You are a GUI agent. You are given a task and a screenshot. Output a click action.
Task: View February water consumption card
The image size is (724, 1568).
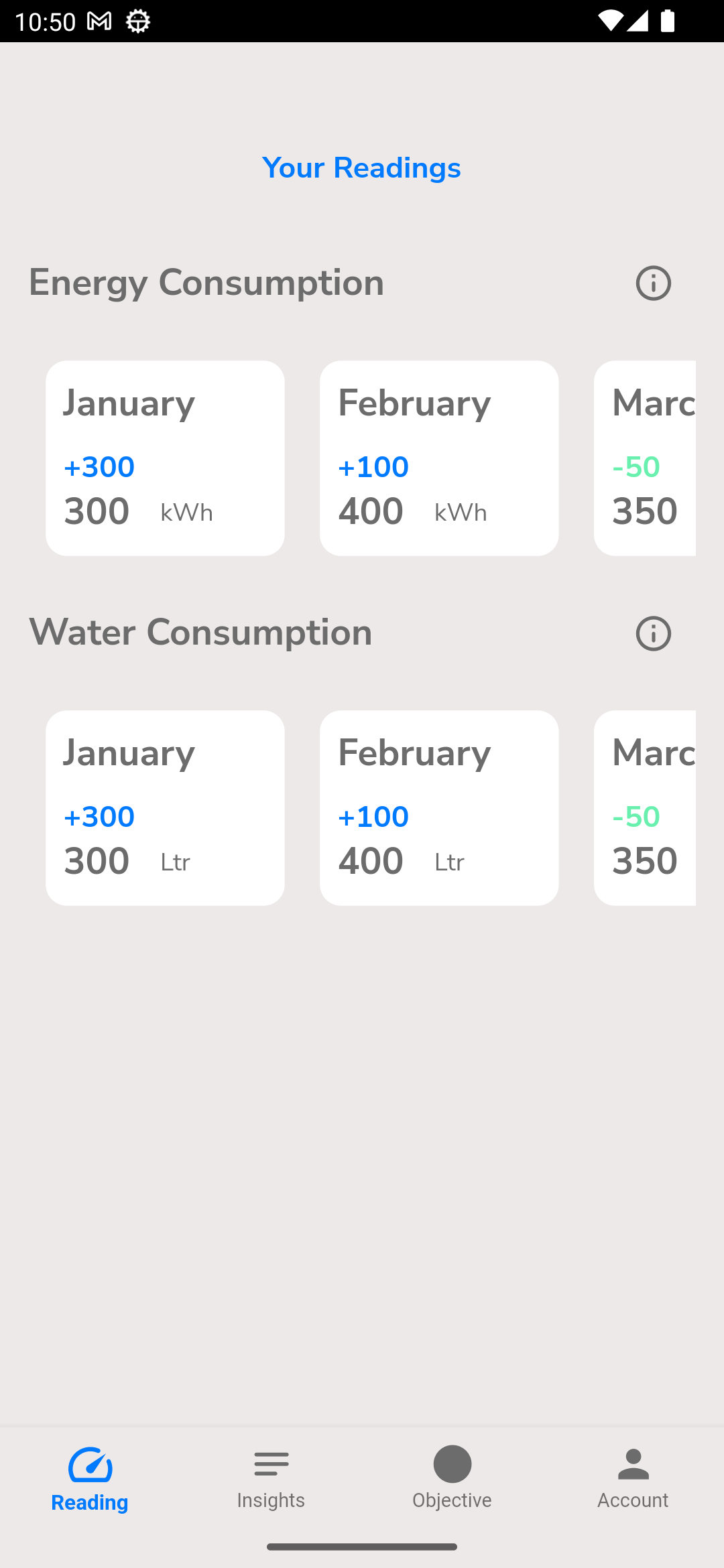click(439, 808)
